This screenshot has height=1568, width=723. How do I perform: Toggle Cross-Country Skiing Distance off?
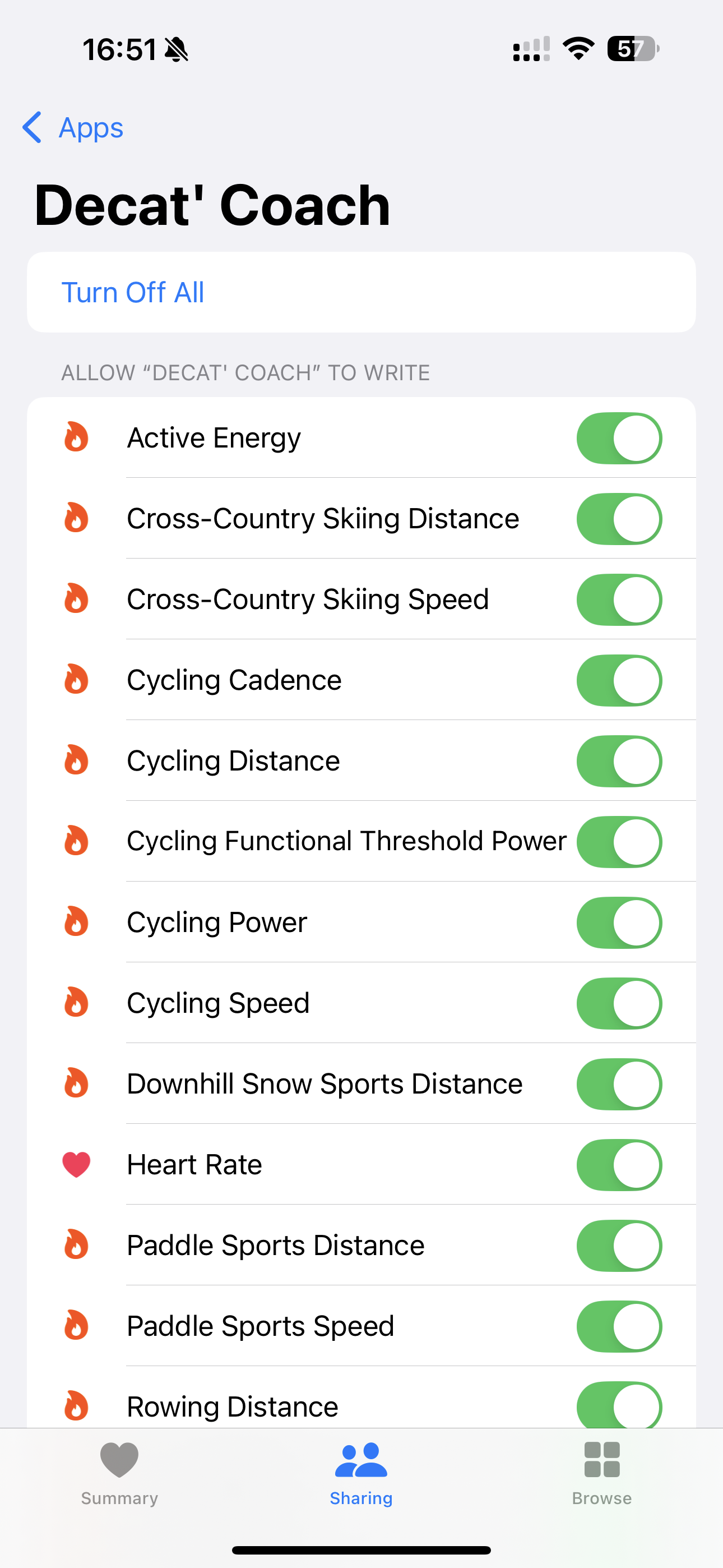click(618, 519)
